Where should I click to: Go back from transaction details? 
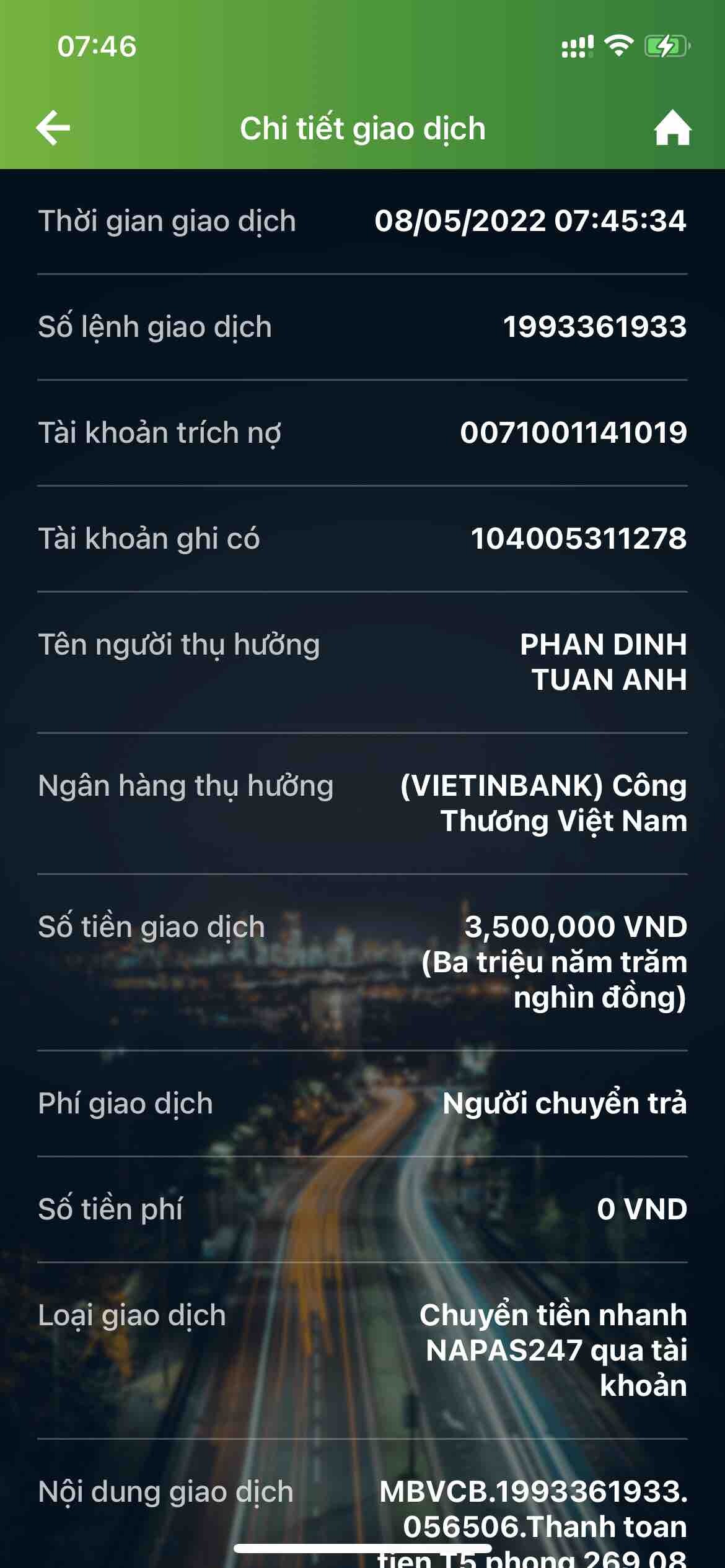[53, 128]
